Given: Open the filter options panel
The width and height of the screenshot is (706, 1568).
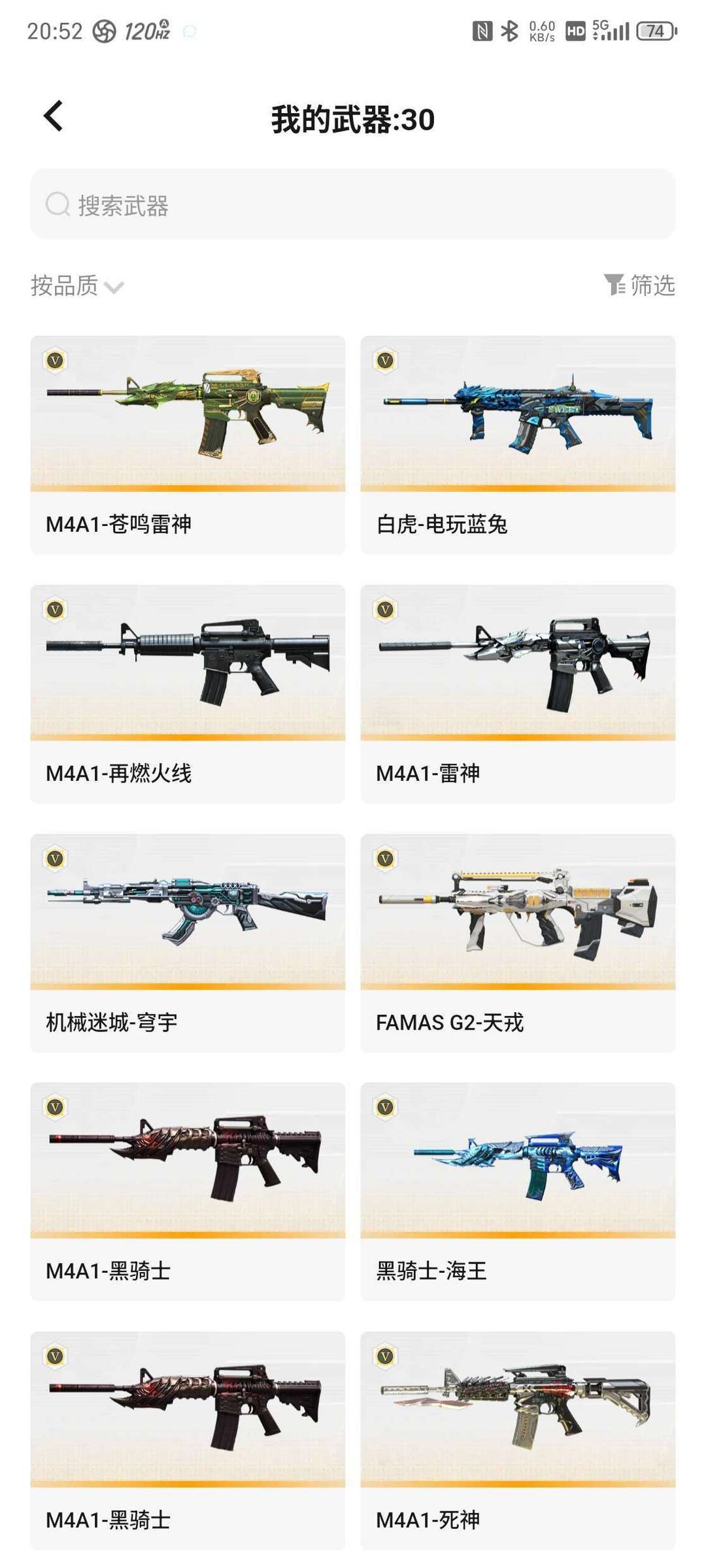Looking at the screenshot, I should pos(643,284).
